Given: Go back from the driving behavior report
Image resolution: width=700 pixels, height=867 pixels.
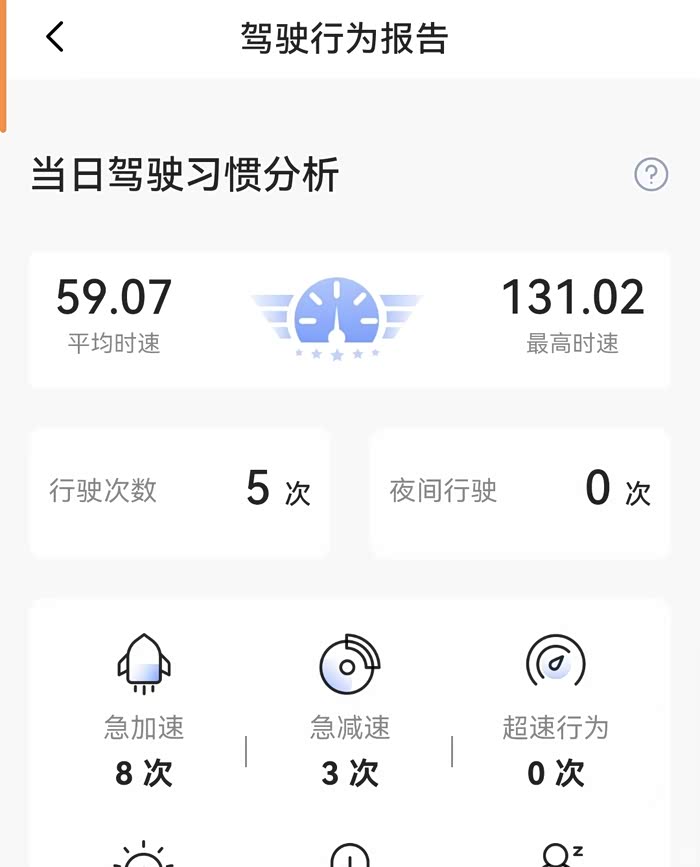Looking at the screenshot, I should [x=55, y=38].
